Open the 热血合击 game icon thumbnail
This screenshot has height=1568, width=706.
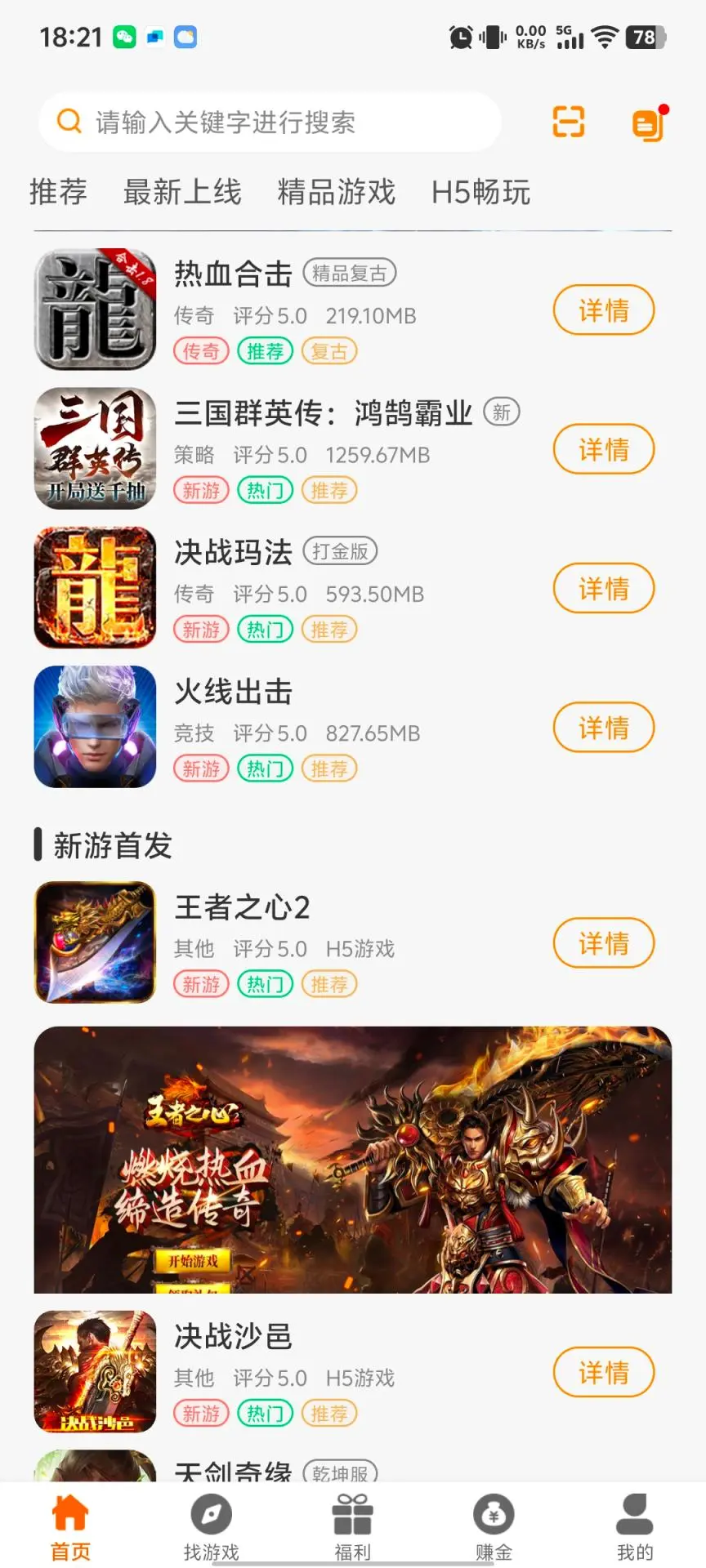pyautogui.click(x=94, y=310)
